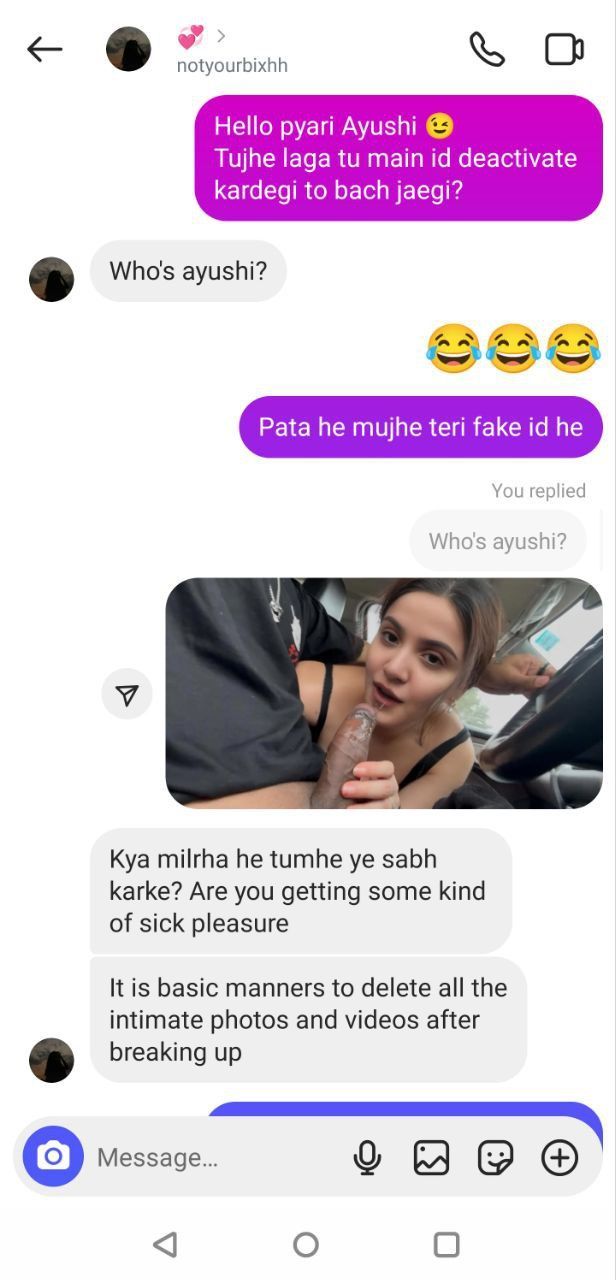Open the system recent apps button
The width and height of the screenshot is (616, 1280).
[x=446, y=1244]
